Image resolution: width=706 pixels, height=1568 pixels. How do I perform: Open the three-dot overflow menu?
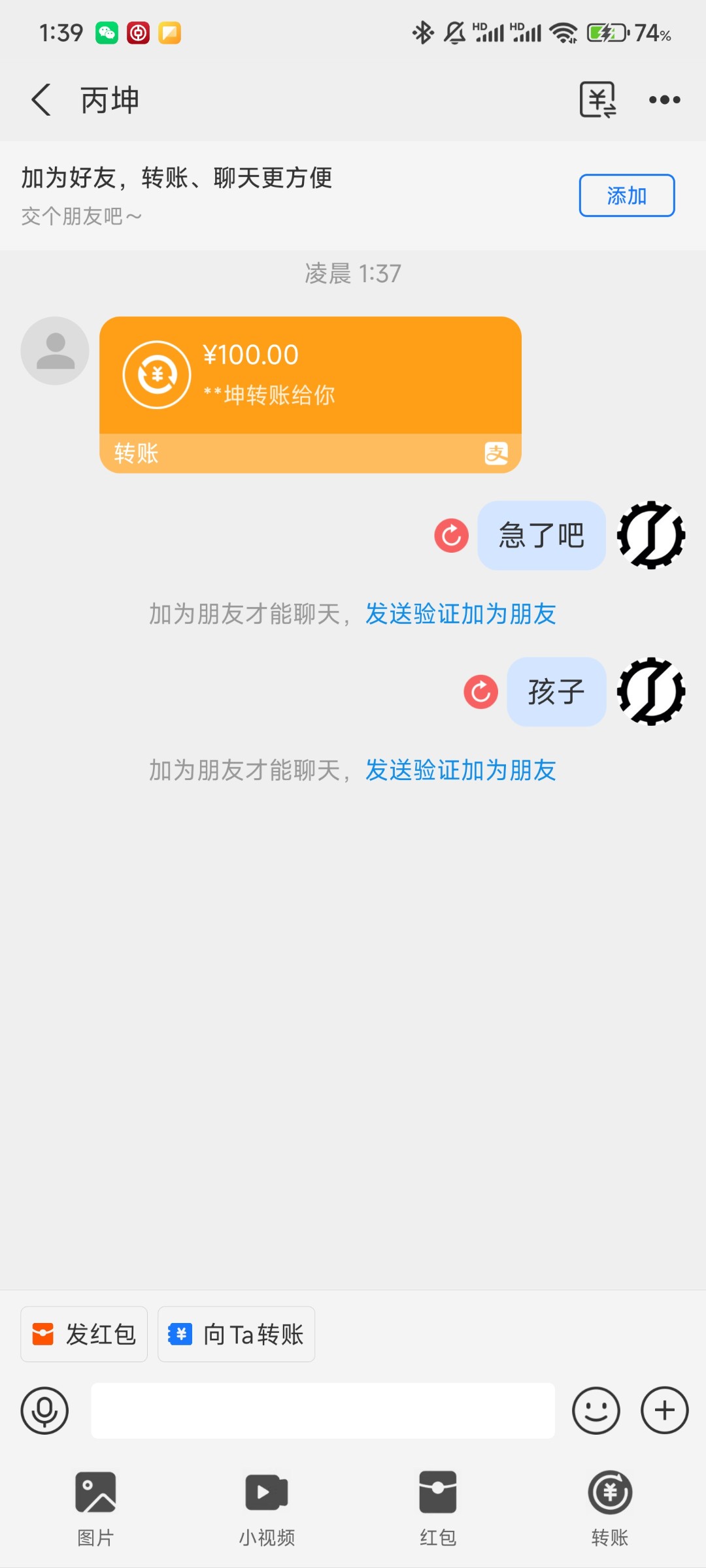click(x=664, y=100)
